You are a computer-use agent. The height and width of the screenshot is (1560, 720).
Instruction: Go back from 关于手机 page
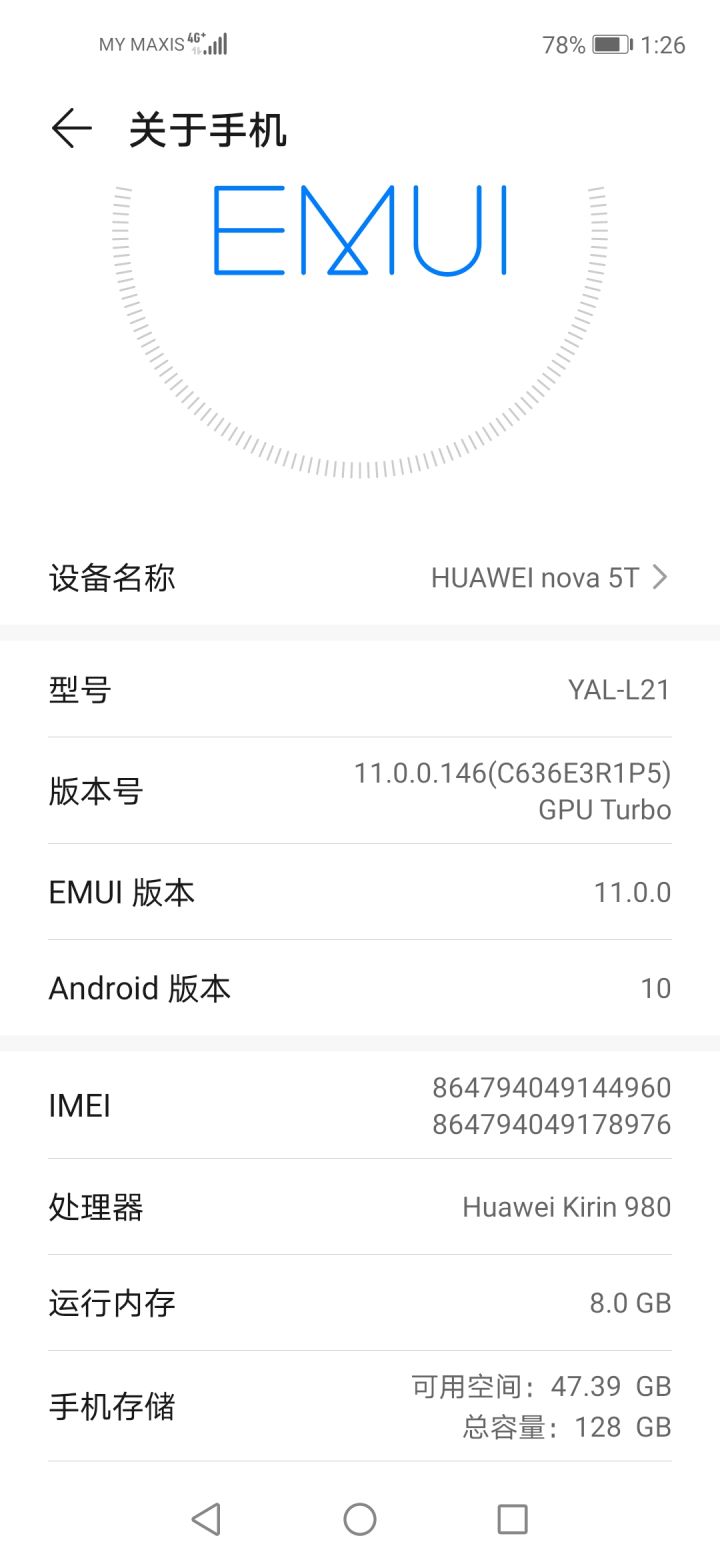71,130
